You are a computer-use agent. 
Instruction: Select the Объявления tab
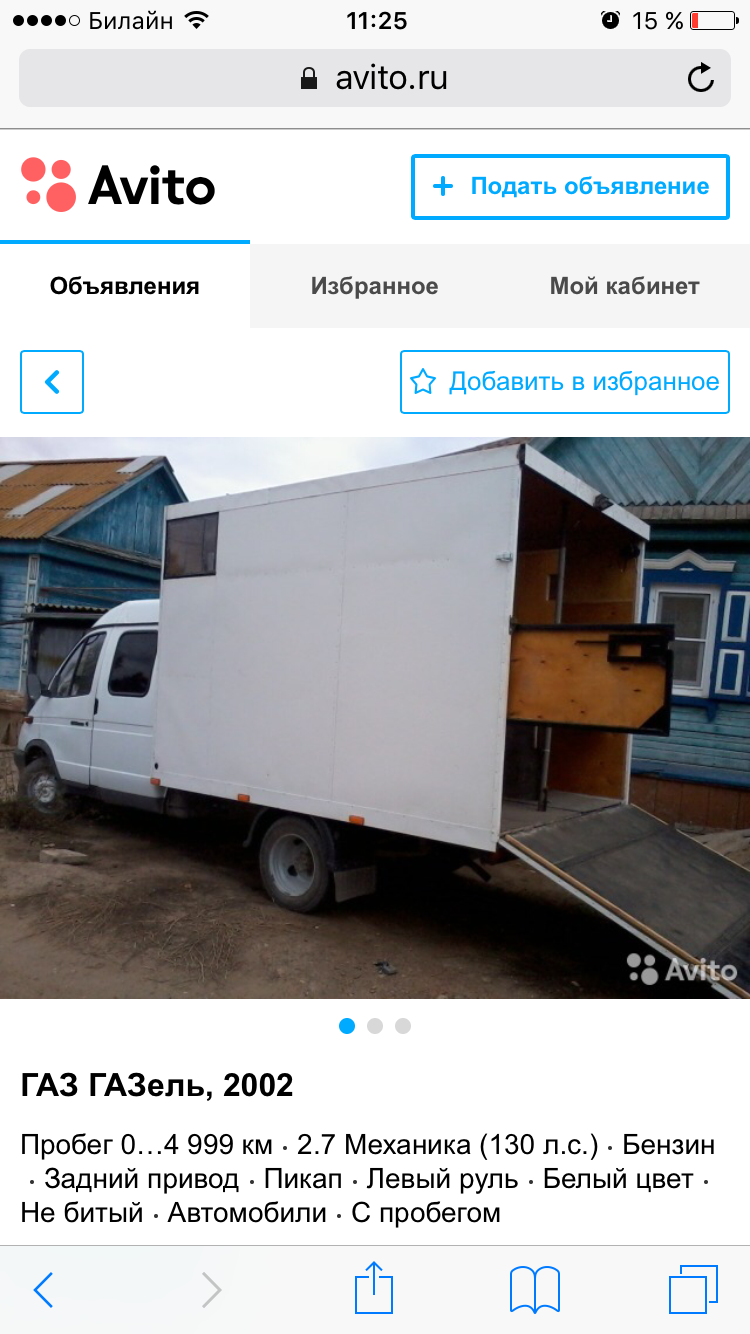tap(125, 286)
